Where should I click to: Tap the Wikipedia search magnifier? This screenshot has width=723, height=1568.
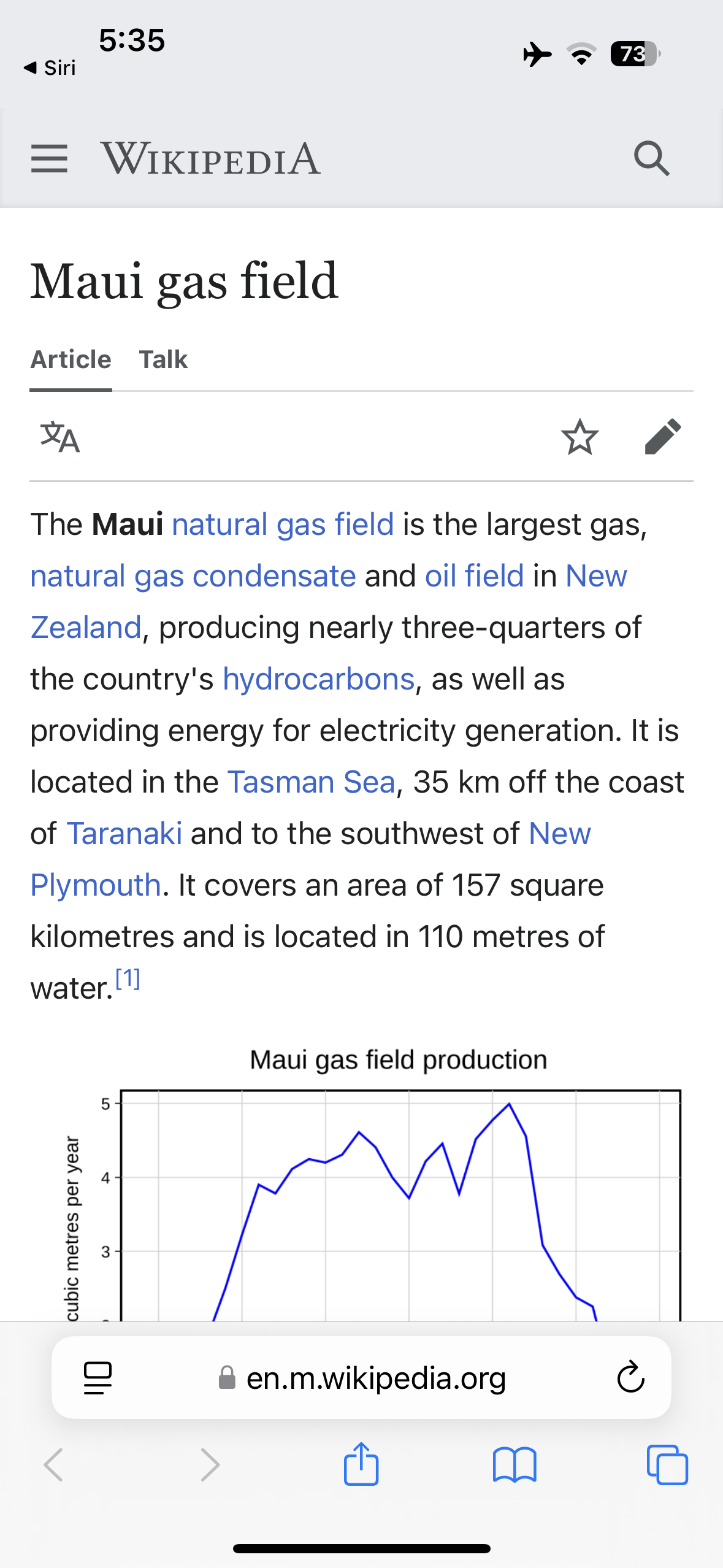[x=651, y=159]
